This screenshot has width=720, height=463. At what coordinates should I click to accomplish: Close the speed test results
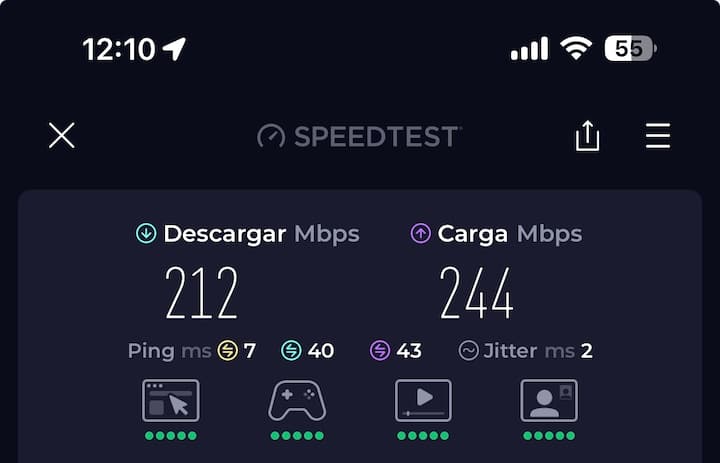(62, 136)
